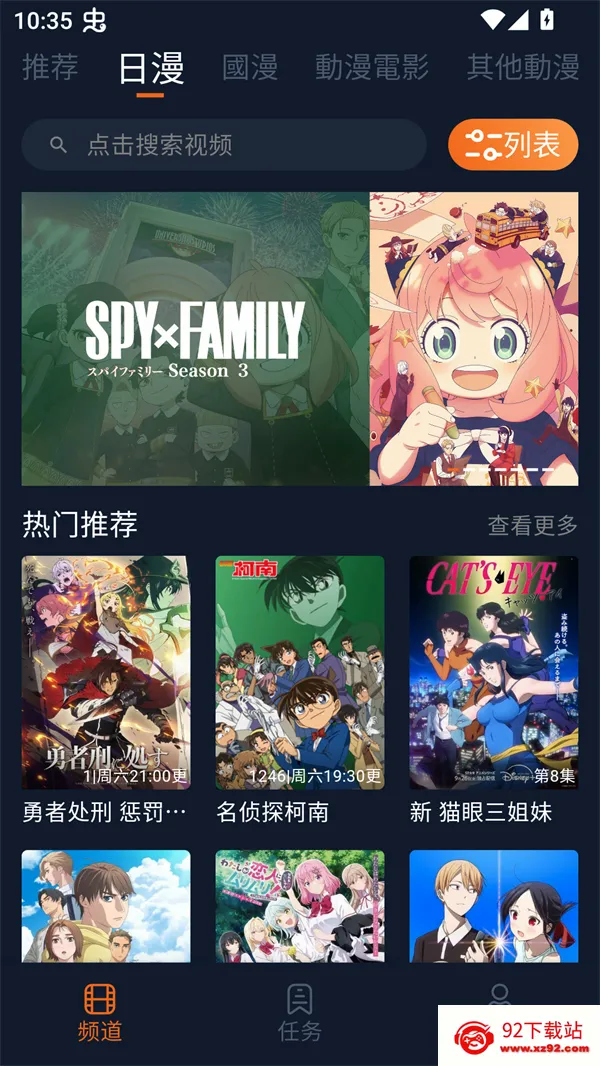Image resolution: width=600 pixels, height=1066 pixels.
Task: Tap the 点击搜索视频 search box
Action: click(x=224, y=144)
